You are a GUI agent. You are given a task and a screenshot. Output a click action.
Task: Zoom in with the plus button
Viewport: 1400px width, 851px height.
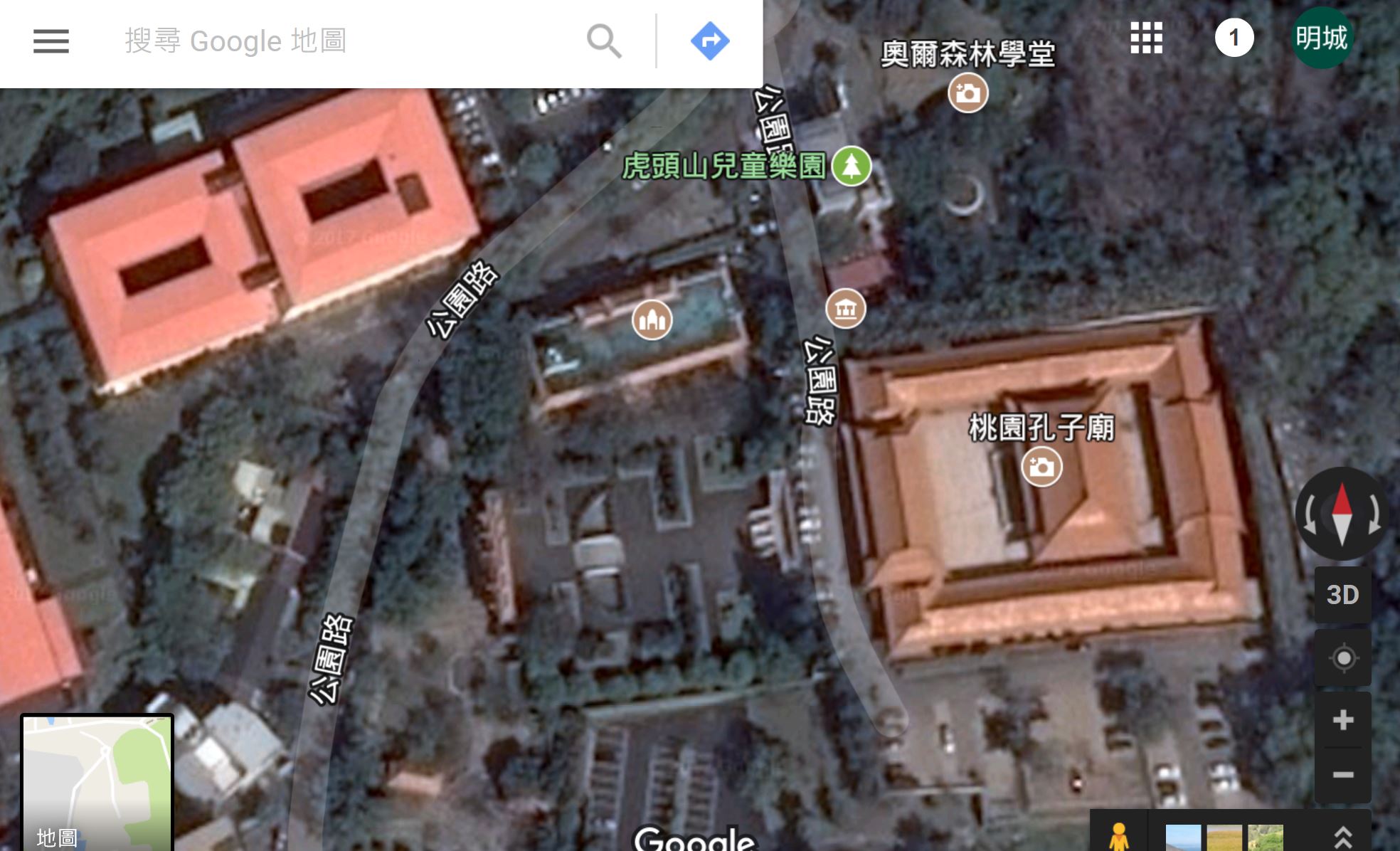[1342, 720]
